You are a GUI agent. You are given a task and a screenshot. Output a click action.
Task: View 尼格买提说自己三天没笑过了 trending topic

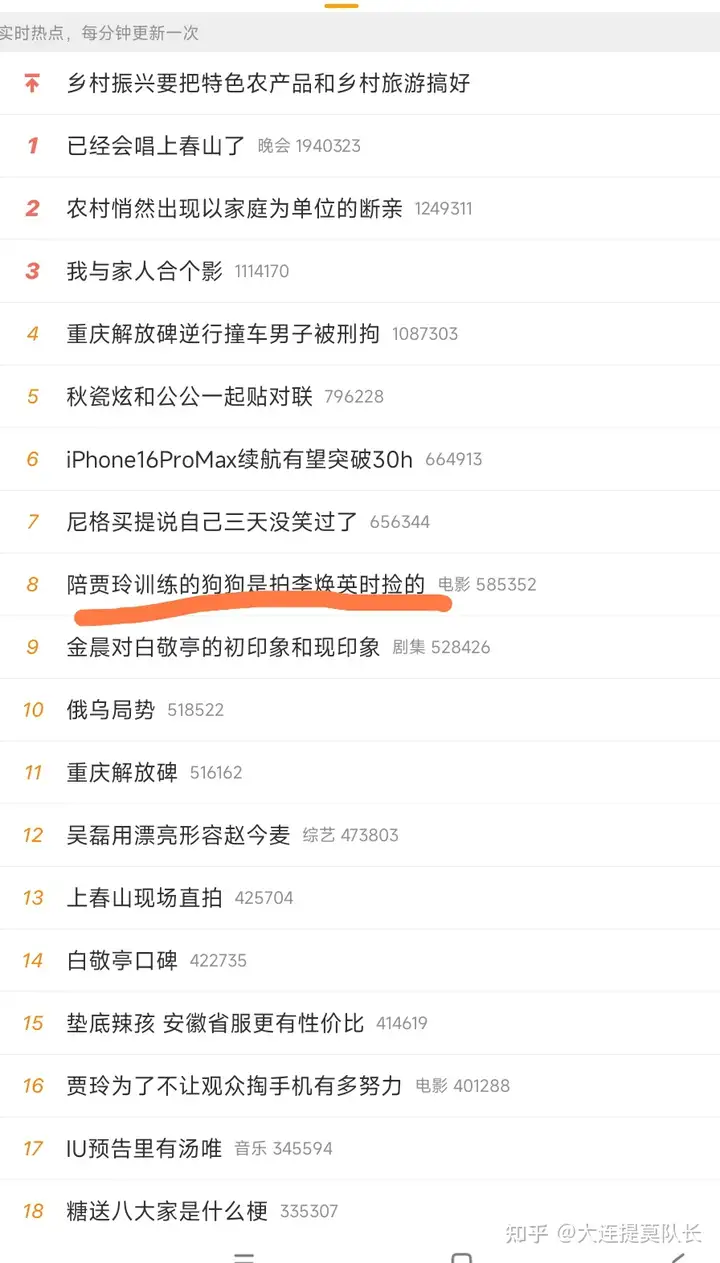[212, 522]
